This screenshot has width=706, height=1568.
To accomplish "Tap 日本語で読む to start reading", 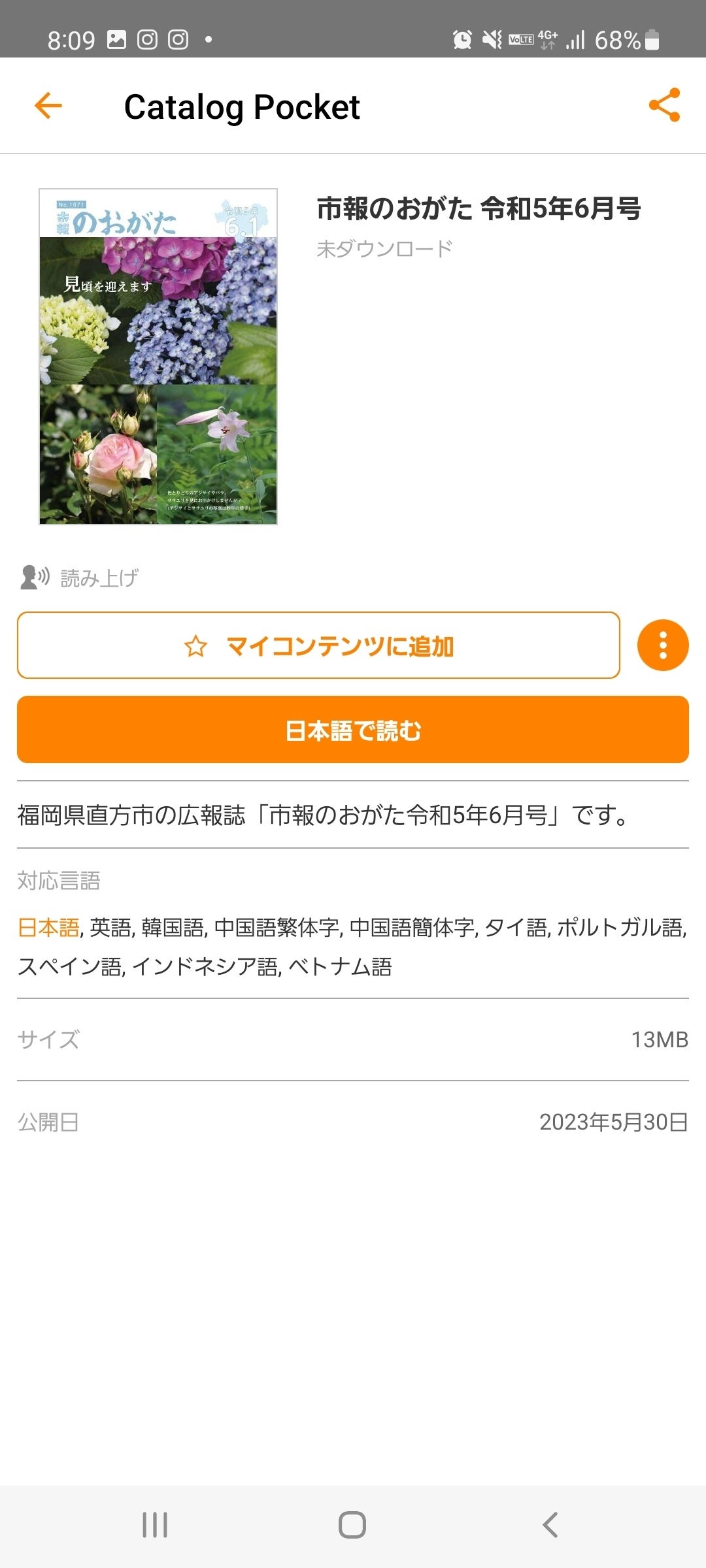I will click(353, 730).
